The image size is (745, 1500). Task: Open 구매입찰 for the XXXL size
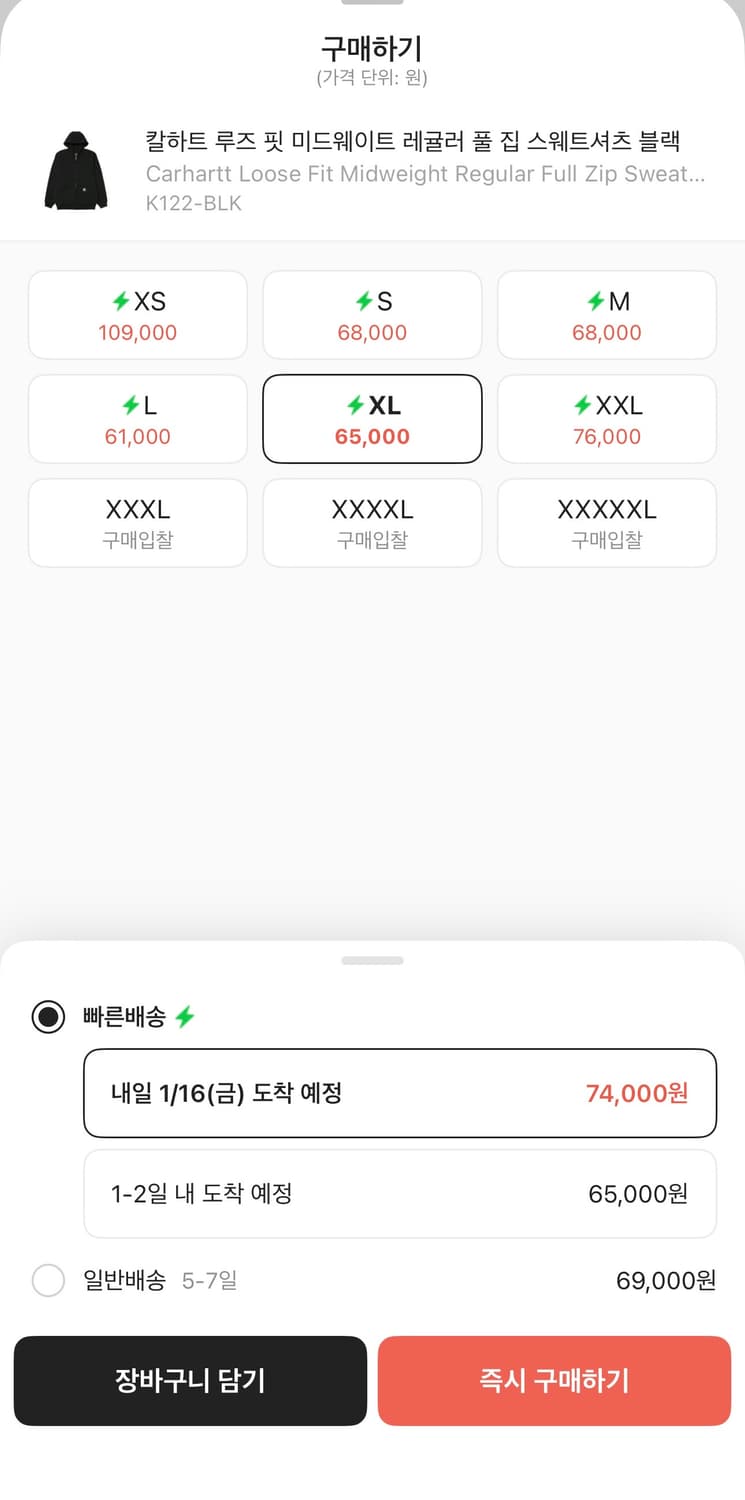pyautogui.click(x=137, y=522)
